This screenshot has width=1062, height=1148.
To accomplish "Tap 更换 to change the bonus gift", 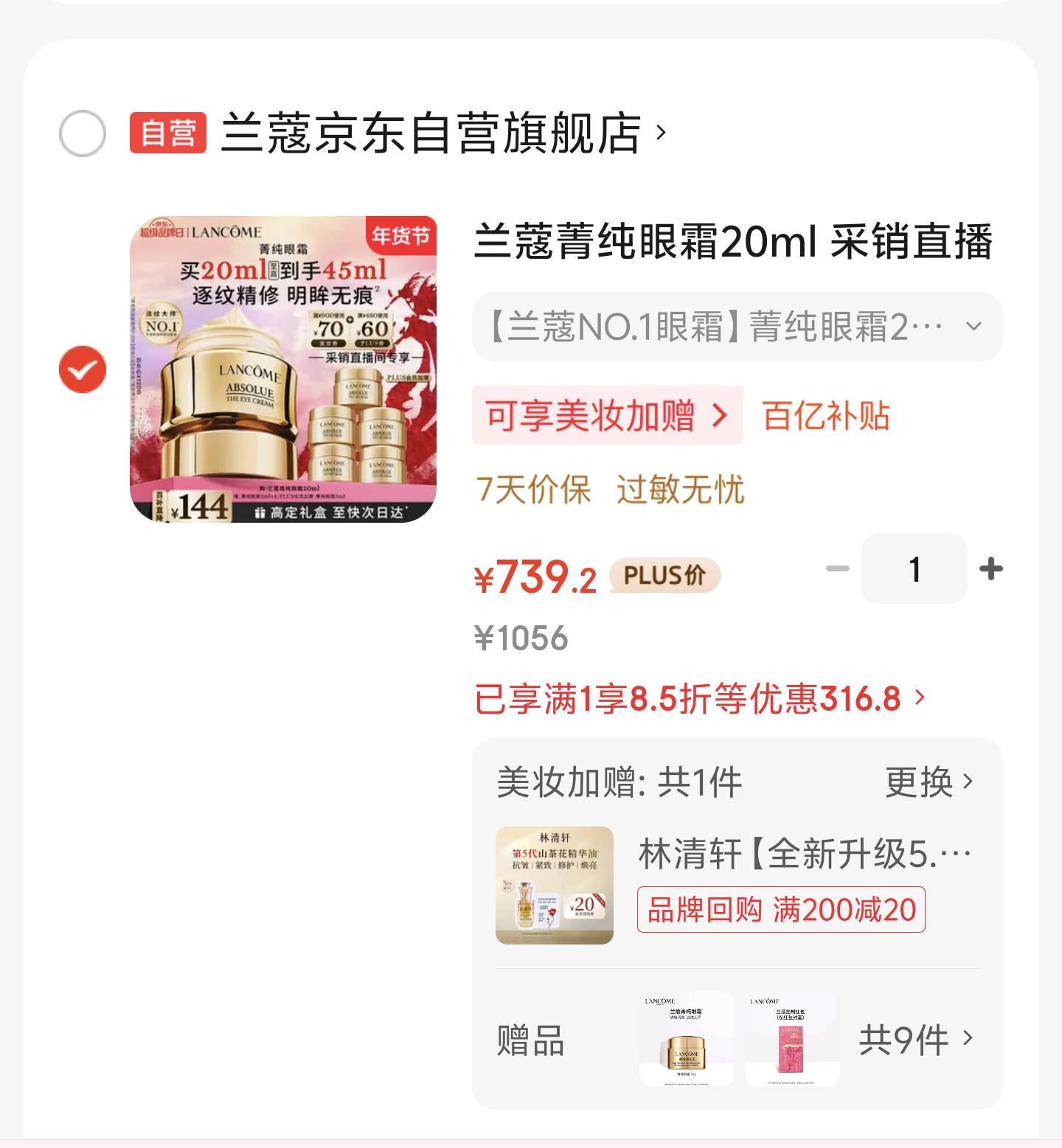I will [x=929, y=782].
